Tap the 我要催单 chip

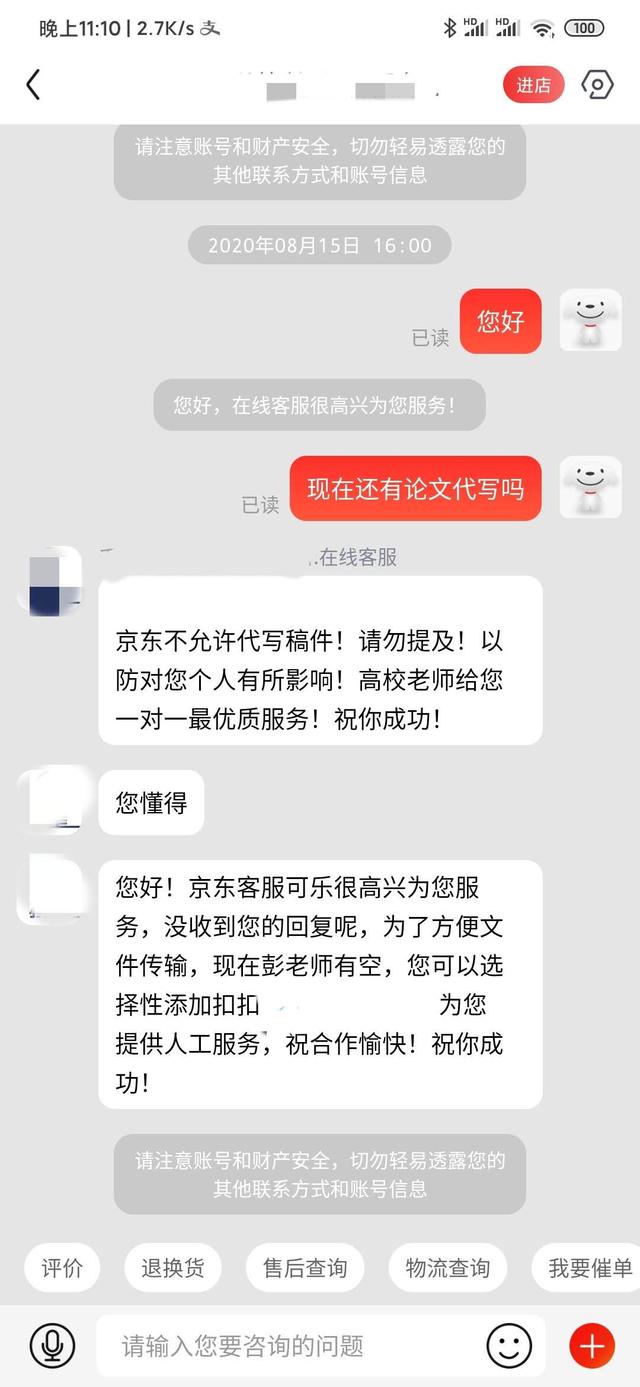point(588,1268)
